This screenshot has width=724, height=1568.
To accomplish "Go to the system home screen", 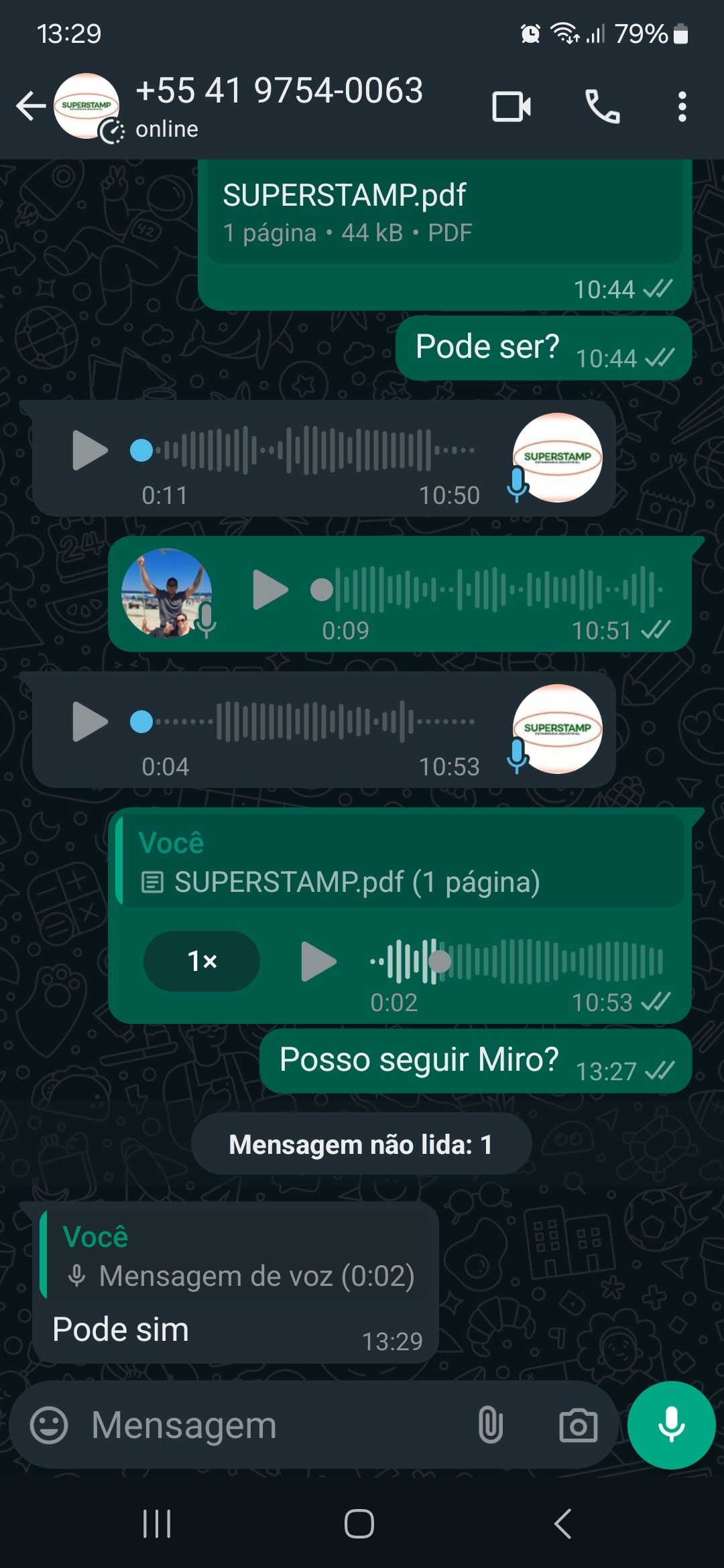I will [x=359, y=1524].
